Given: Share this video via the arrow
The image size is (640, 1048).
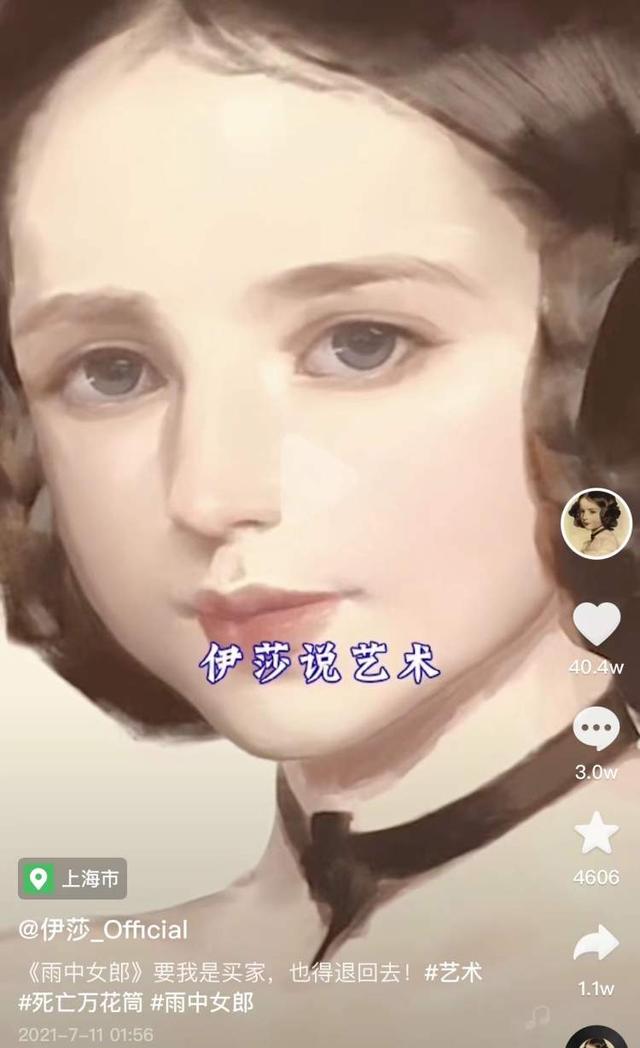Looking at the screenshot, I should coord(596,943).
